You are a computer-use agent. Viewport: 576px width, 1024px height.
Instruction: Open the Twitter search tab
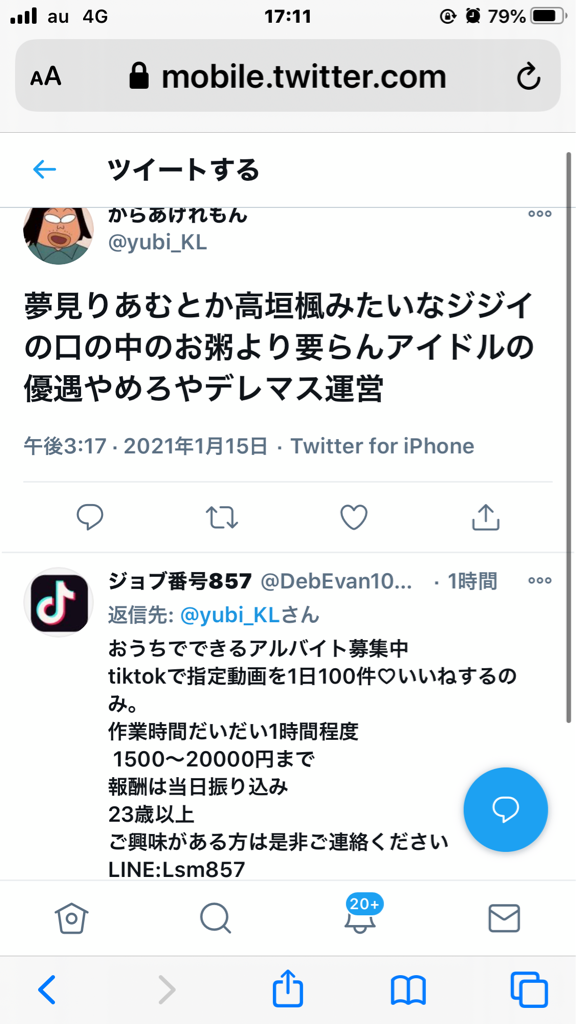(216, 919)
